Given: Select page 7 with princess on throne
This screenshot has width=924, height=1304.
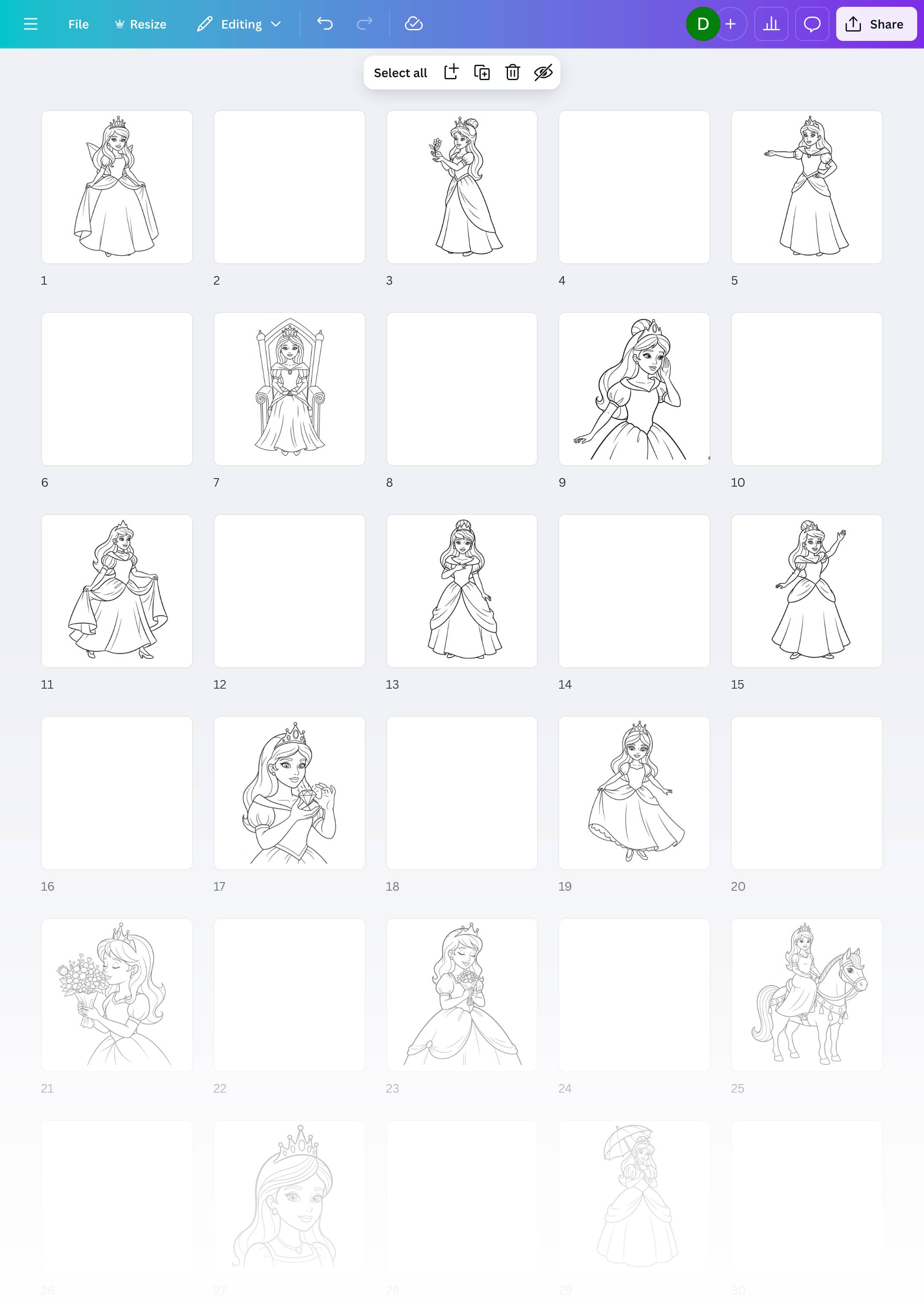Looking at the screenshot, I should 289,389.
